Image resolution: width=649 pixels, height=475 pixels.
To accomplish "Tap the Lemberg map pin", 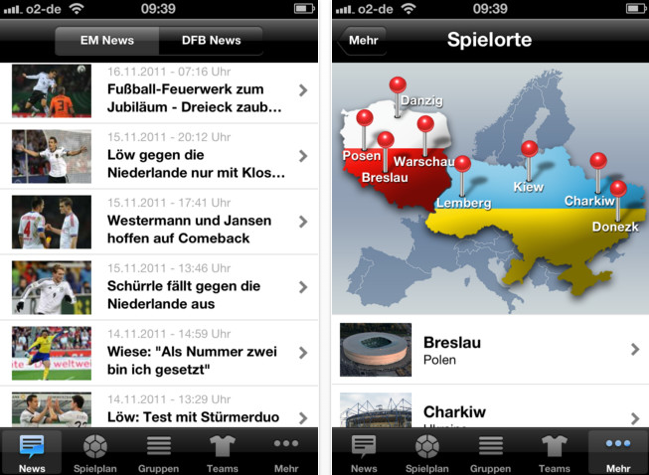I will pyautogui.click(x=463, y=166).
